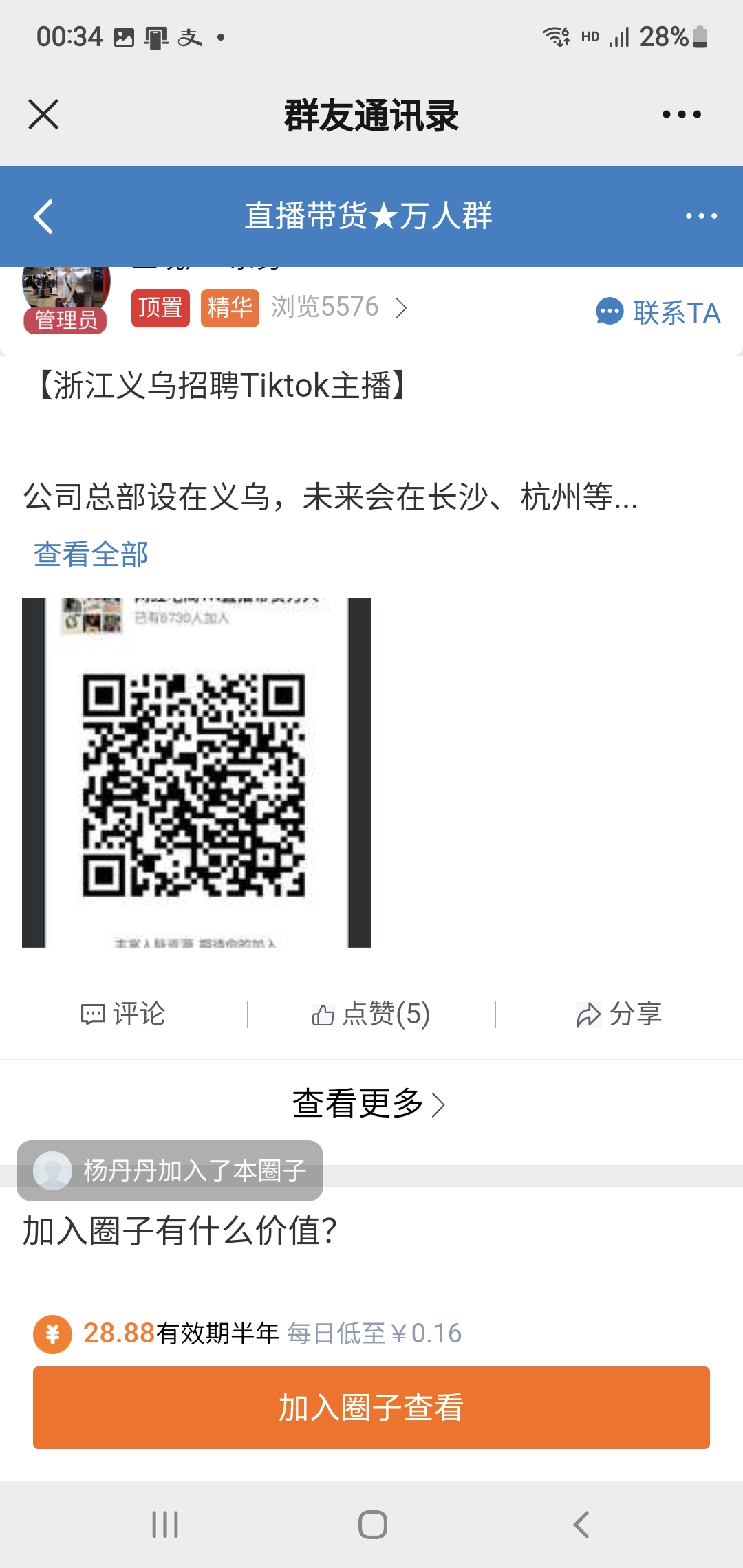The image size is (743, 1568).
Task: Go back from 直播带货★万人群
Action: pos(43,217)
